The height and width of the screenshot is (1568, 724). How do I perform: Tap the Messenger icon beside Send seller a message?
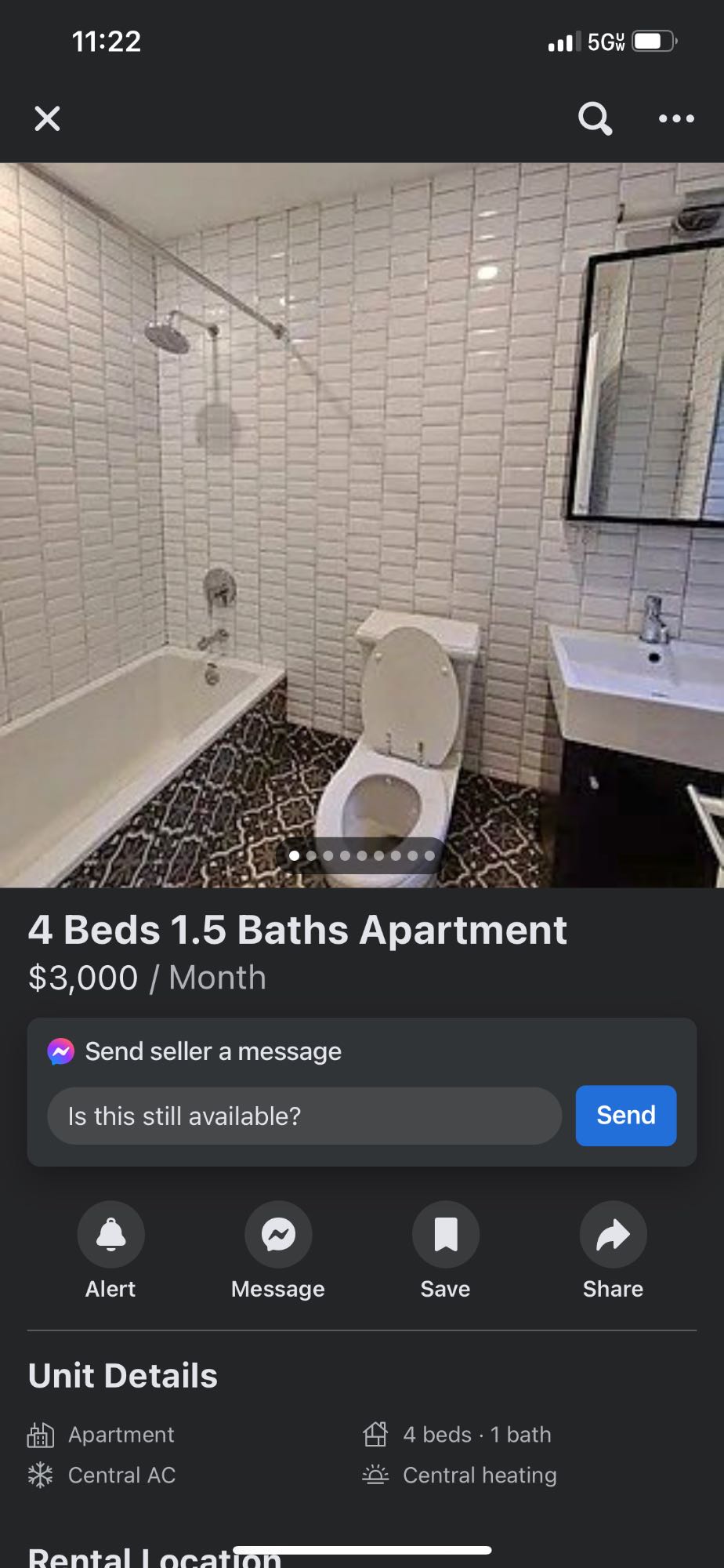(x=60, y=1051)
